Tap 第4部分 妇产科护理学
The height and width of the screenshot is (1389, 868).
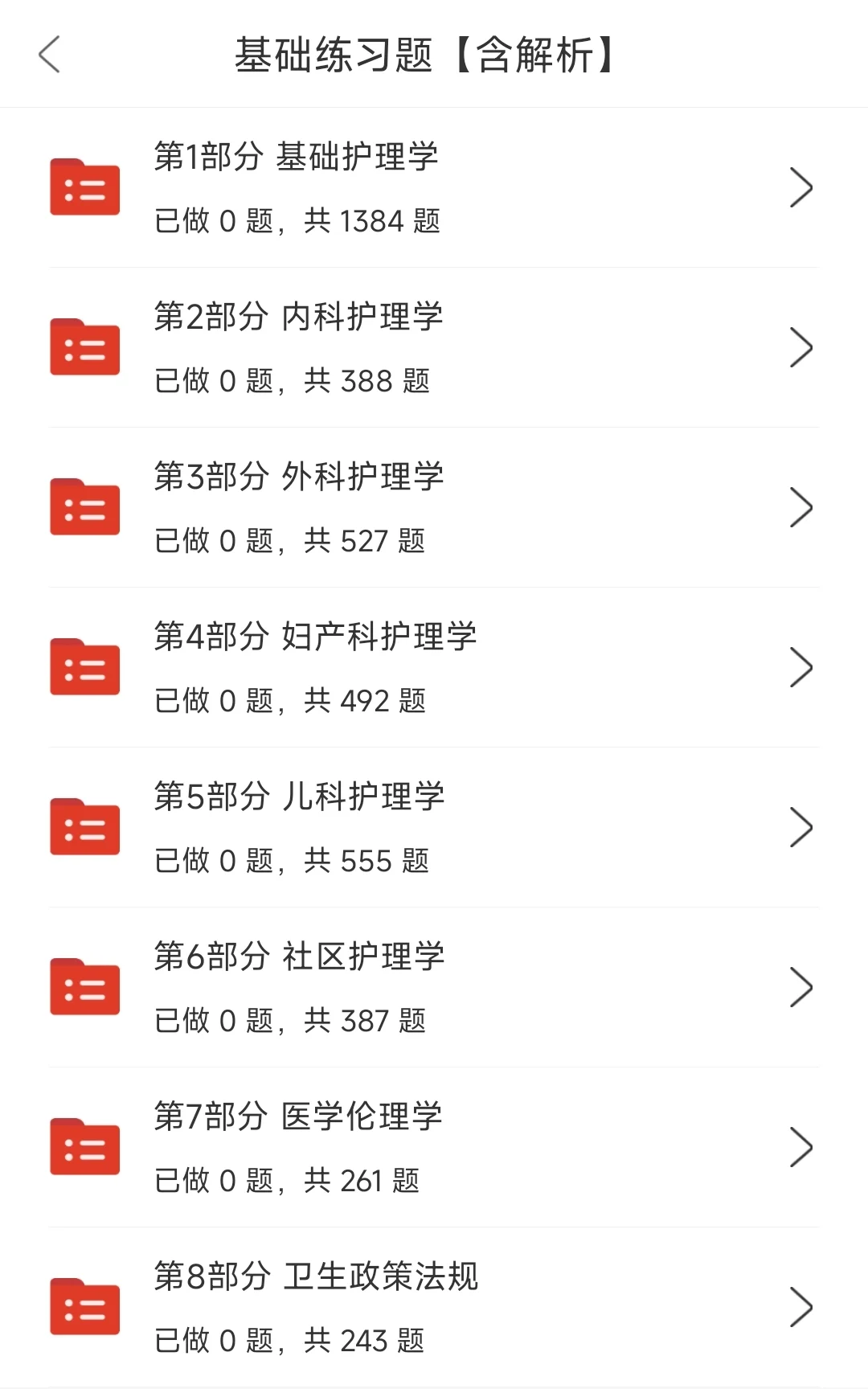434,667
